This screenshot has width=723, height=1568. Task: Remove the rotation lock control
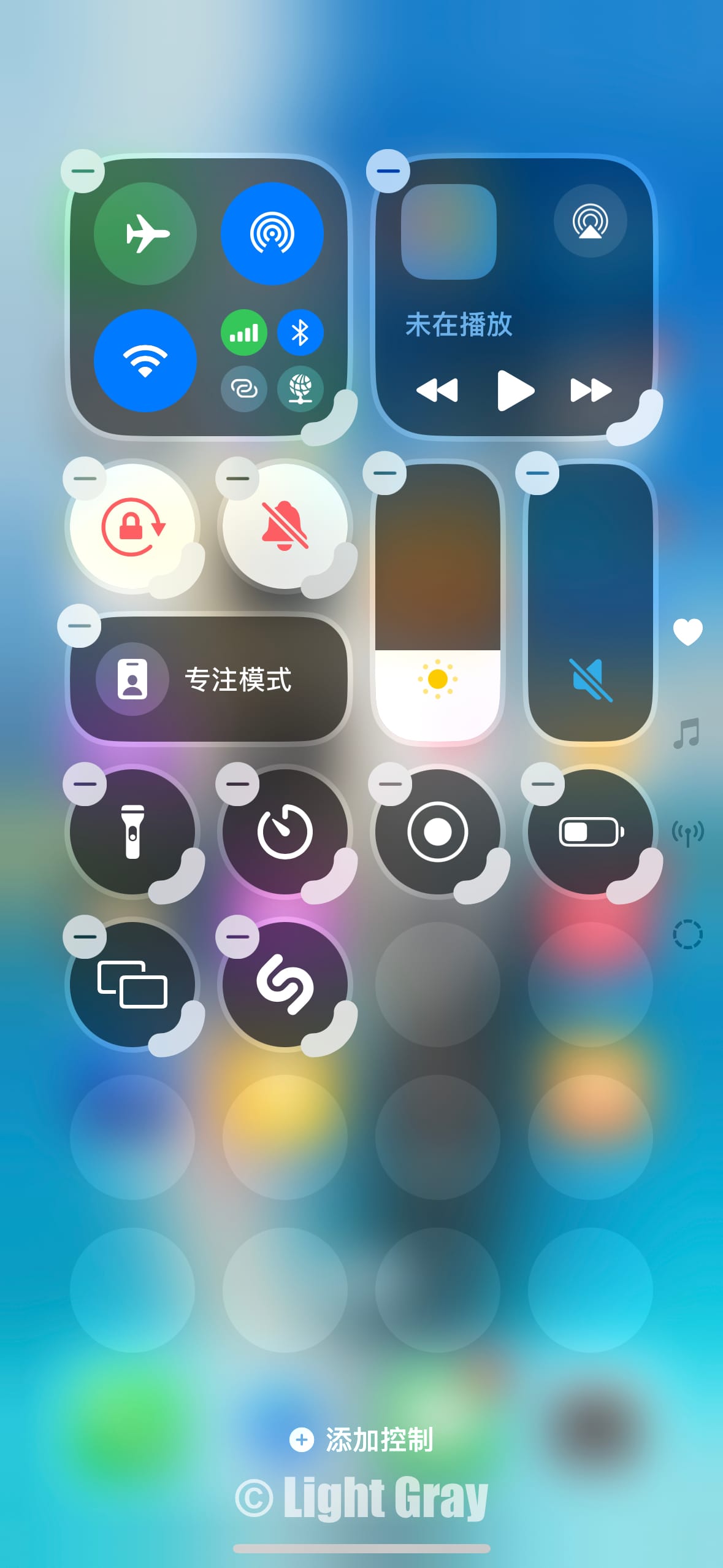click(85, 478)
